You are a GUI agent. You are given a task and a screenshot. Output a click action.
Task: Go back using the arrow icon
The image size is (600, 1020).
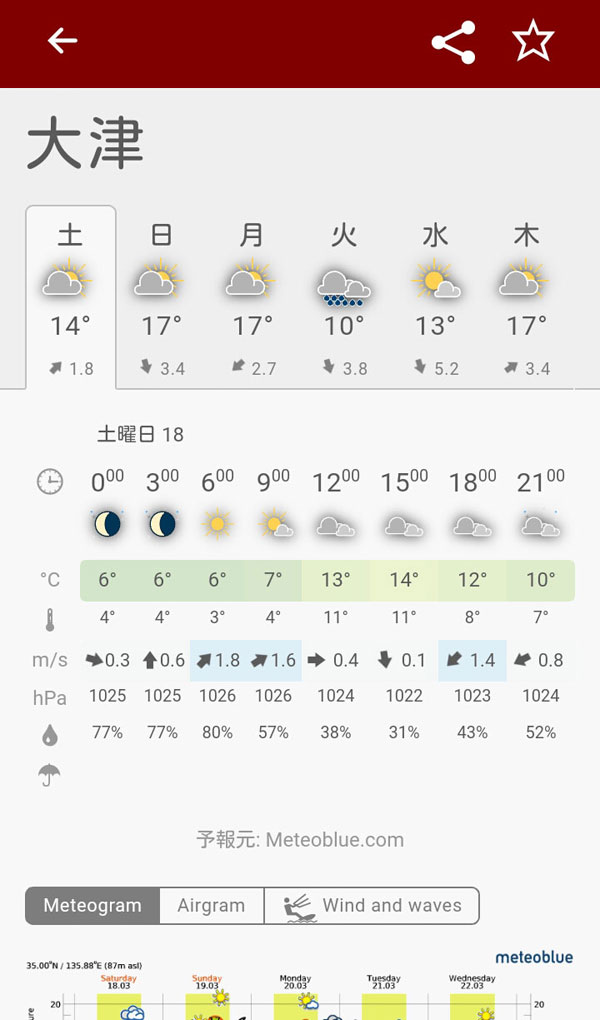pos(62,41)
